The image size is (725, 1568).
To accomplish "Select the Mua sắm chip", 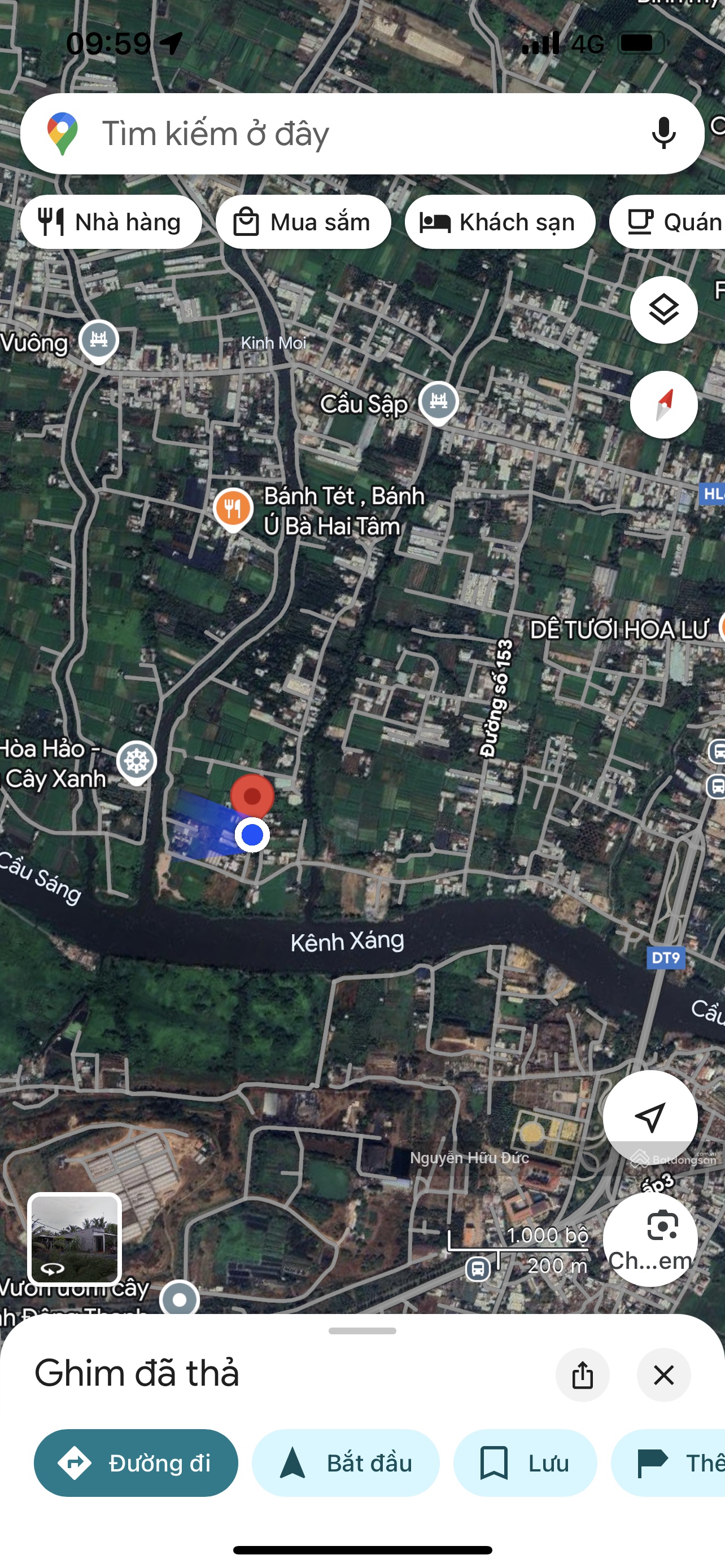I will pyautogui.click(x=303, y=222).
